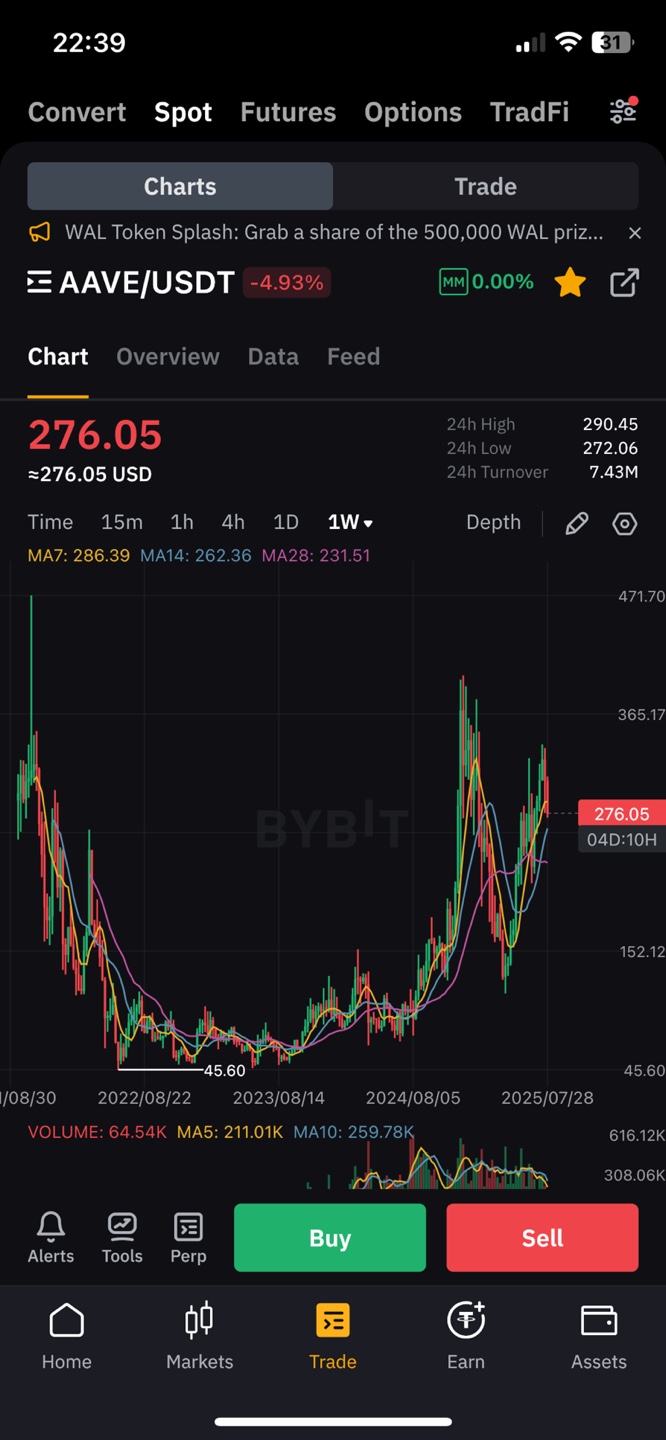Screen dimensions: 666x1440
Task: Switch to the Trade segment
Action: [x=485, y=186]
